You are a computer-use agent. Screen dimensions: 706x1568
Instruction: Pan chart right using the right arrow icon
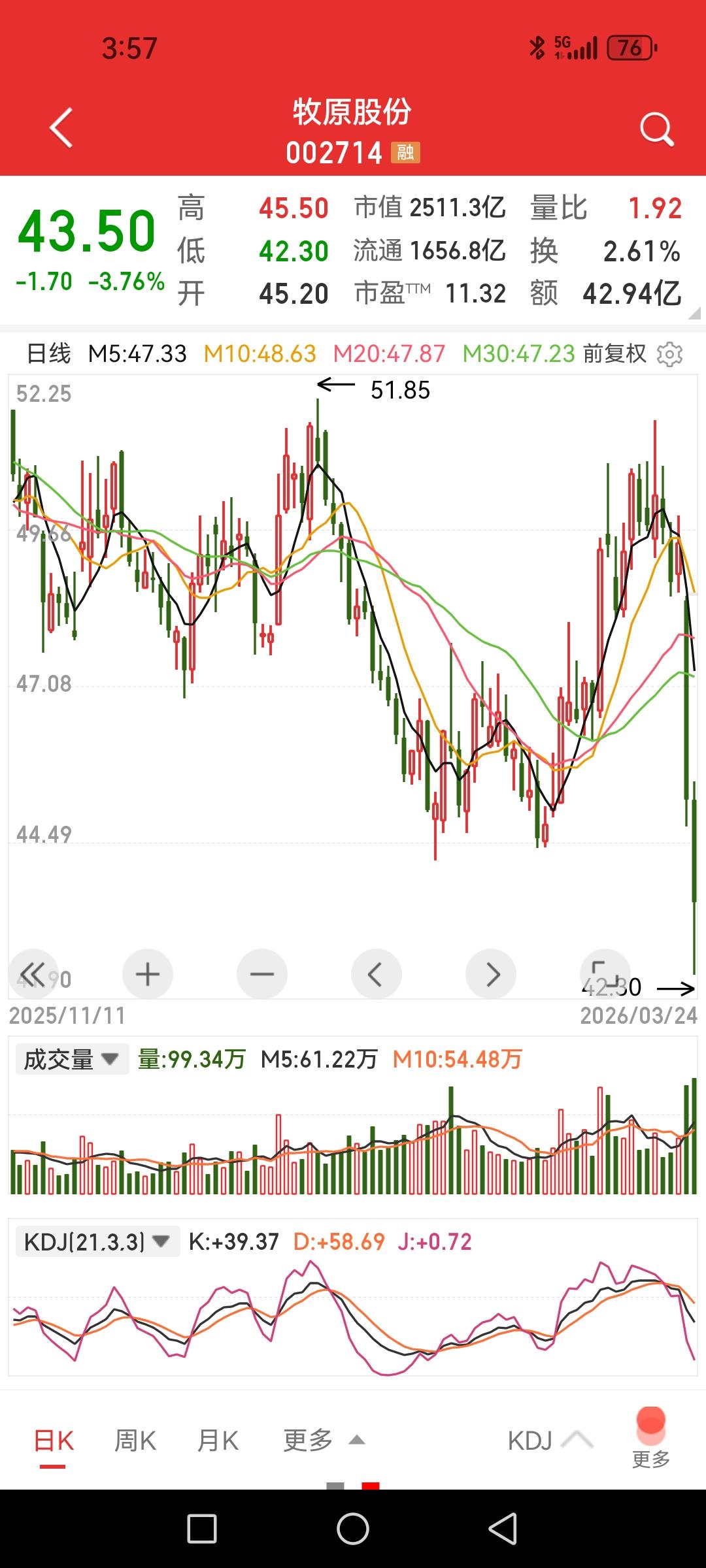(491, 973)
